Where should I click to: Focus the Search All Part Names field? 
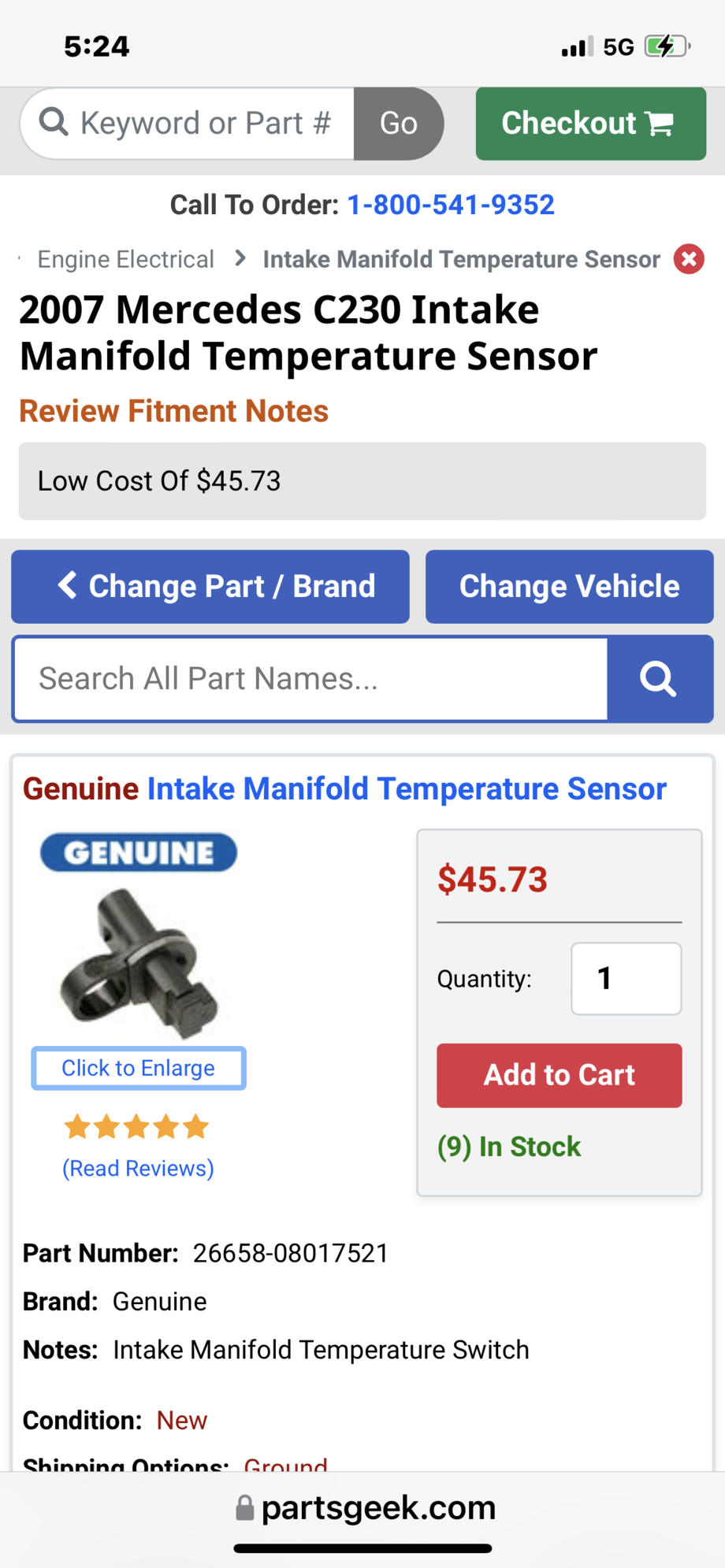click(310, 679)
